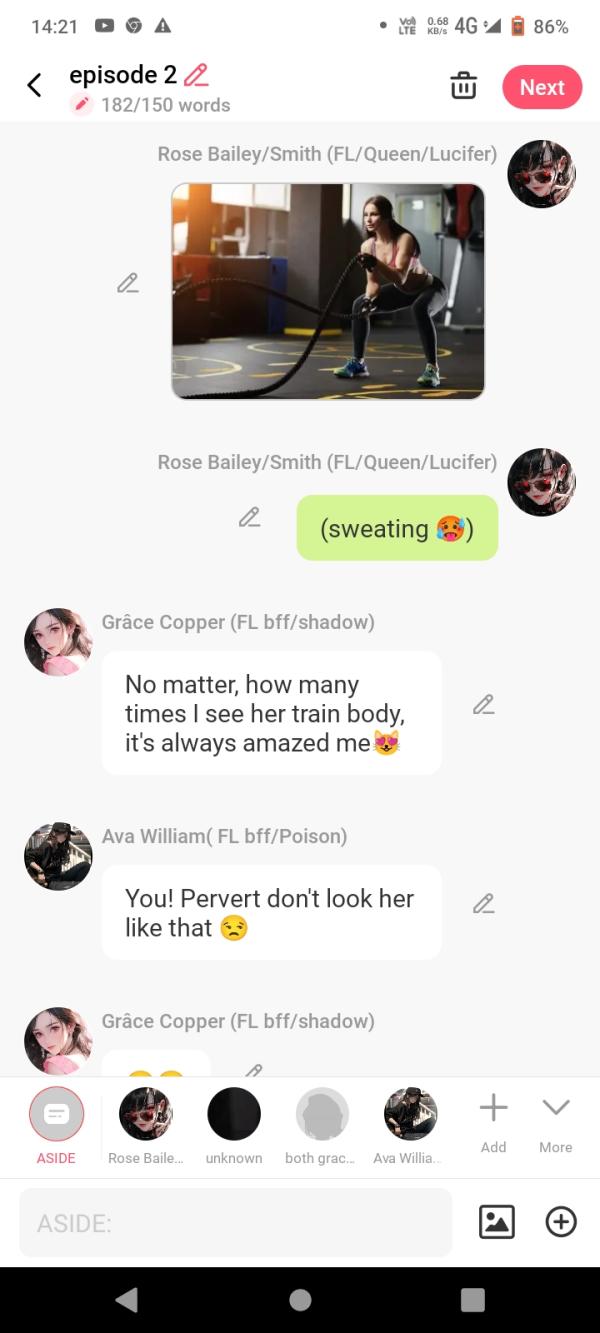This screenshot has width=600, height=1333.
Task: Tap the Next button
Action: point(542,87)
